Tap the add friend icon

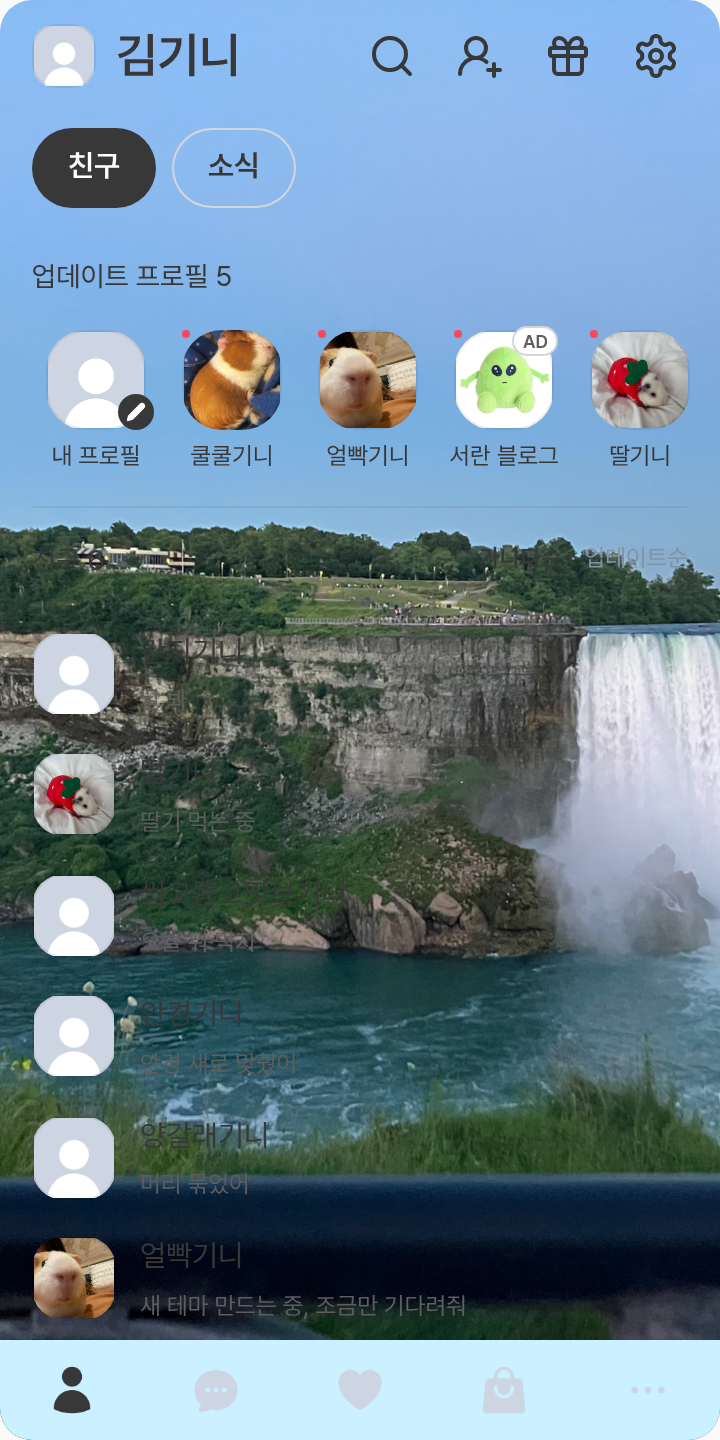pyautogui.click(x=479, y=56)
